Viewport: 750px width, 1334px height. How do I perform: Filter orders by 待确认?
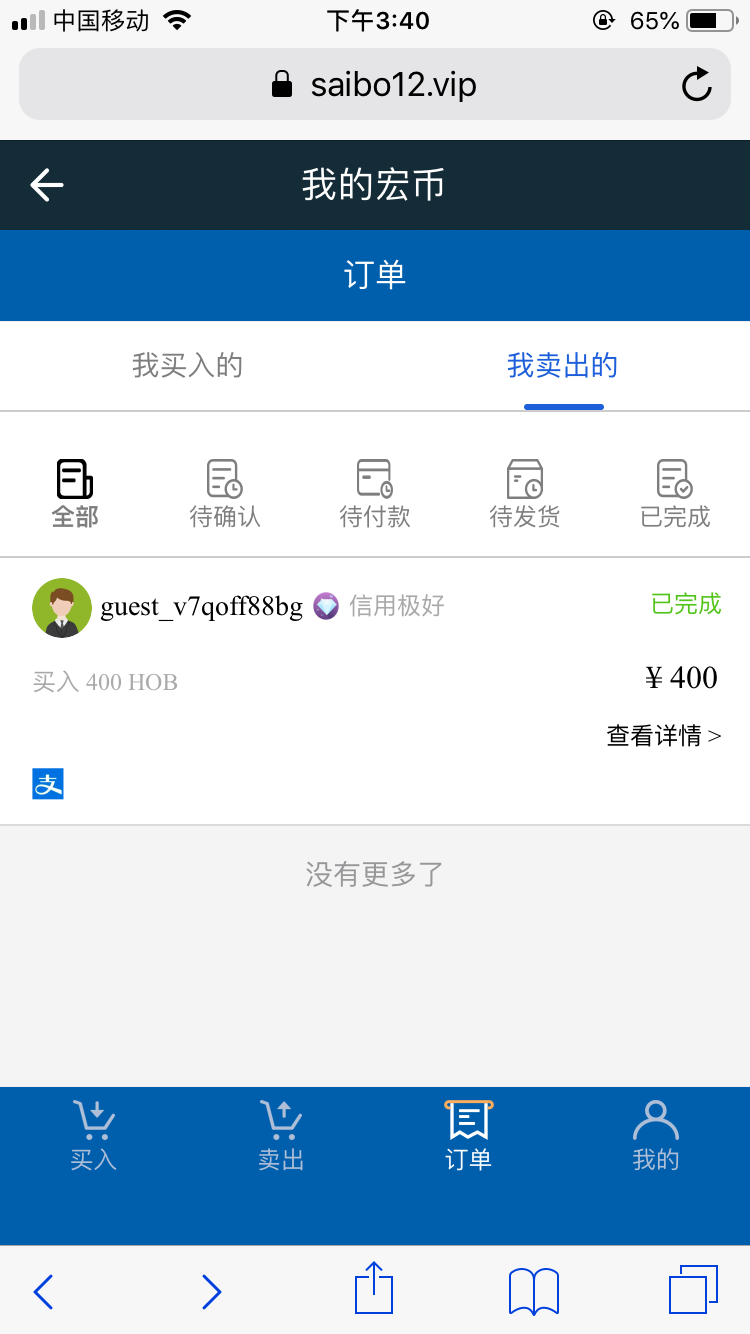coord(225,493)
